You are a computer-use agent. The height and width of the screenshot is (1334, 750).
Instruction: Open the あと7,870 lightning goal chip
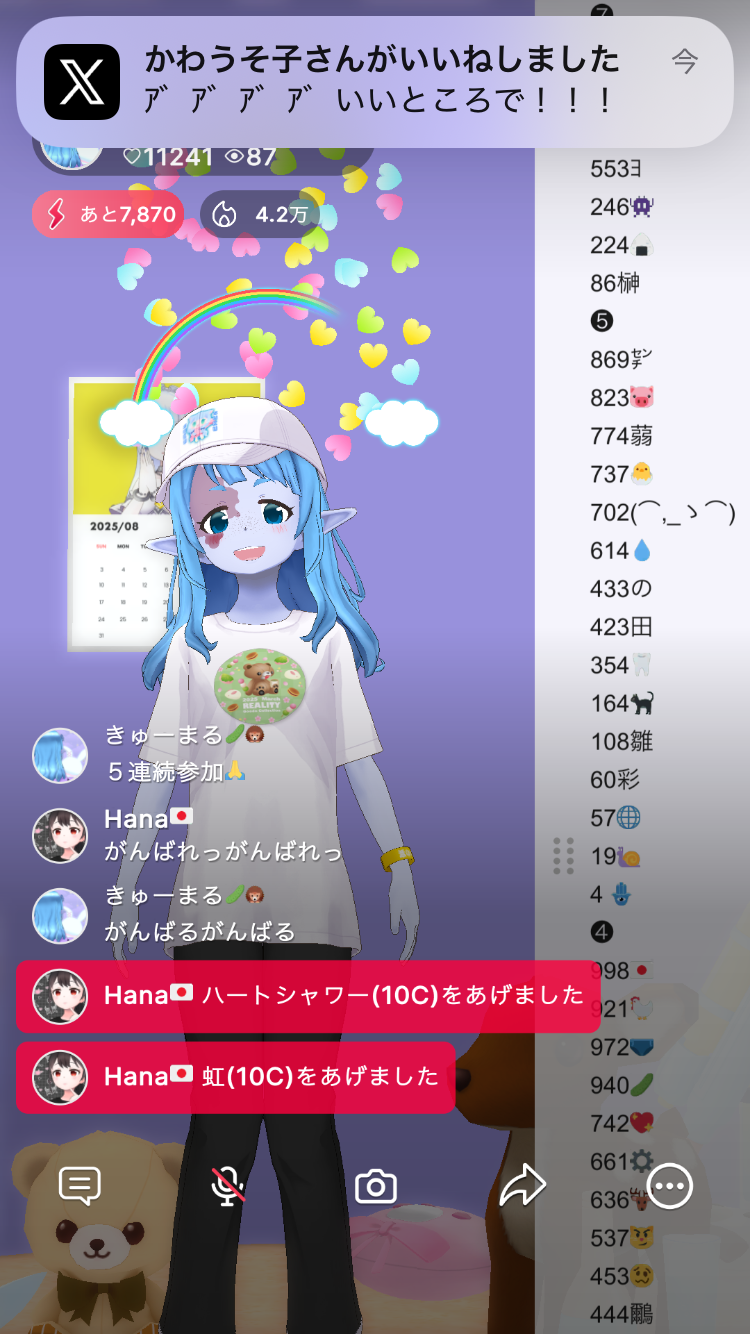click(x=108, y=214)
